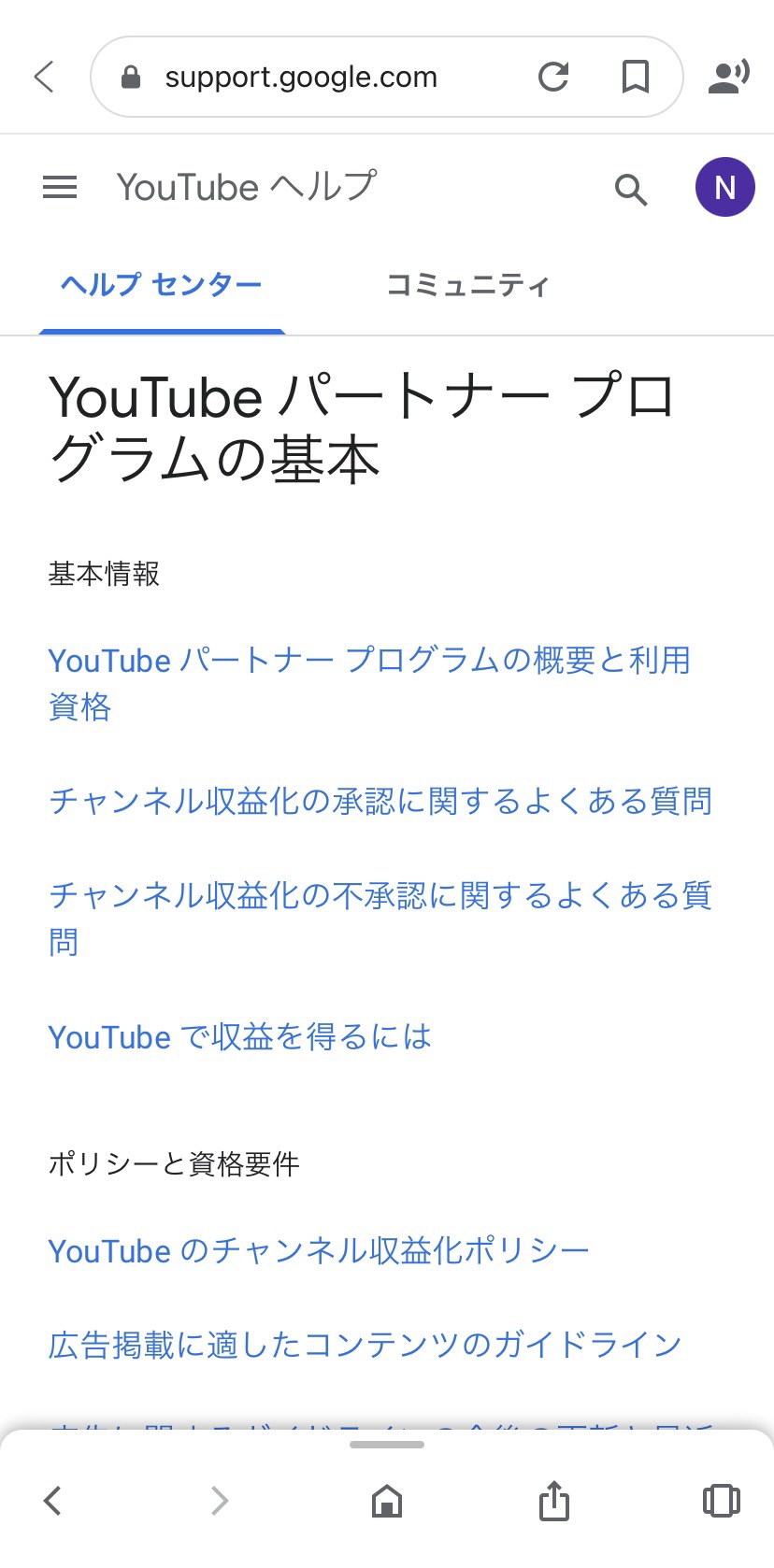This screenshot has width=774, height=1568.
Task: Share this page
Action: [553, 1501]
